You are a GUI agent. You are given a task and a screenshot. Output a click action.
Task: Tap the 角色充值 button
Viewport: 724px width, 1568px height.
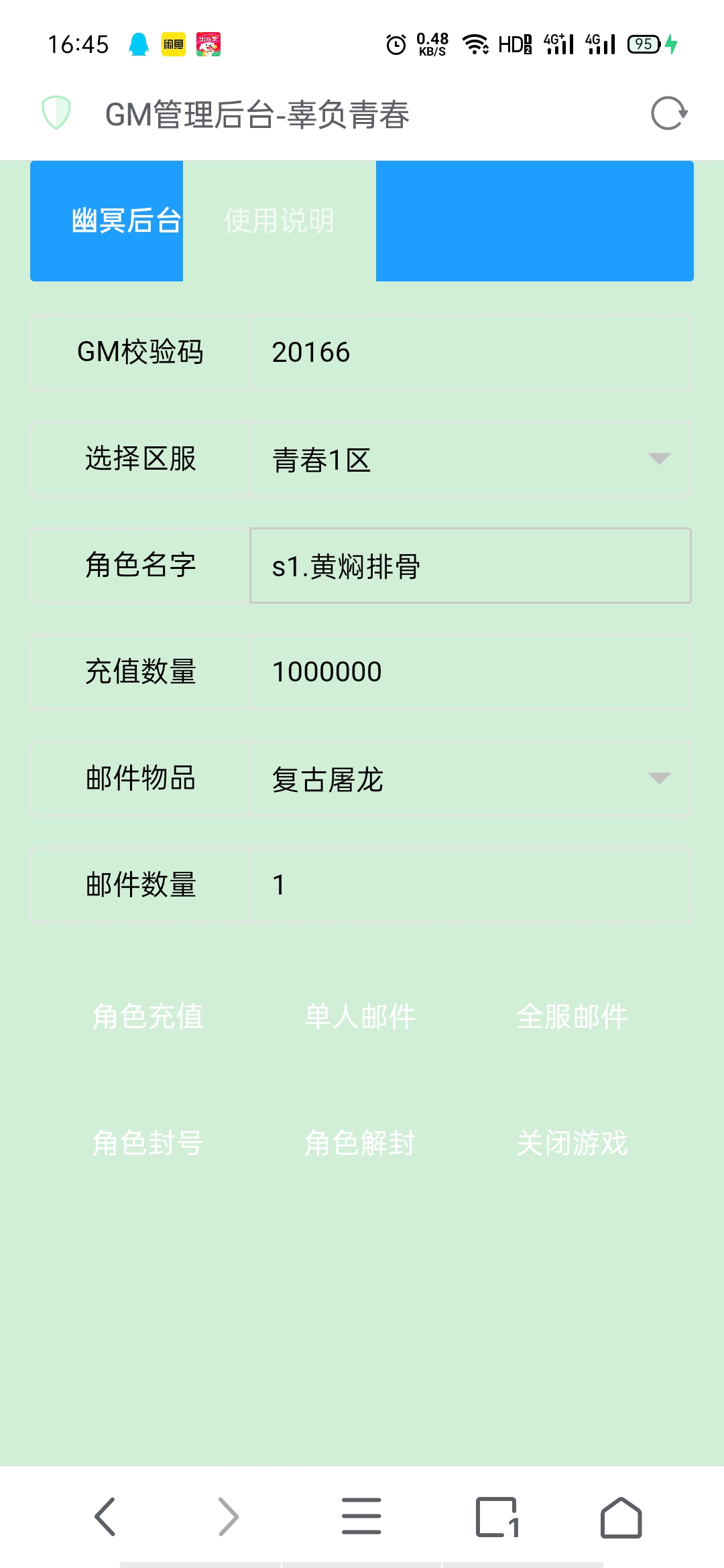148,1016
